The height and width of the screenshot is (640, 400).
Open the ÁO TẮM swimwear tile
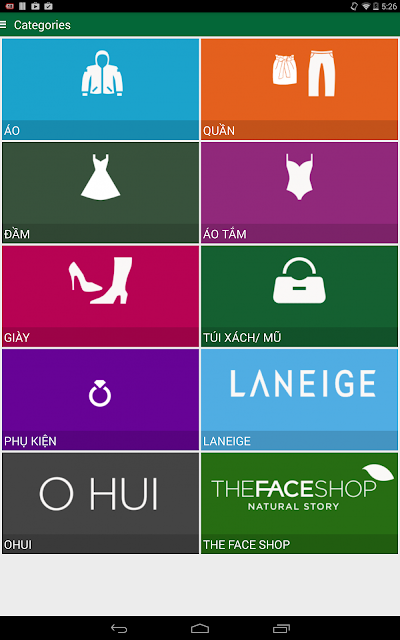[x=299, y=193]
